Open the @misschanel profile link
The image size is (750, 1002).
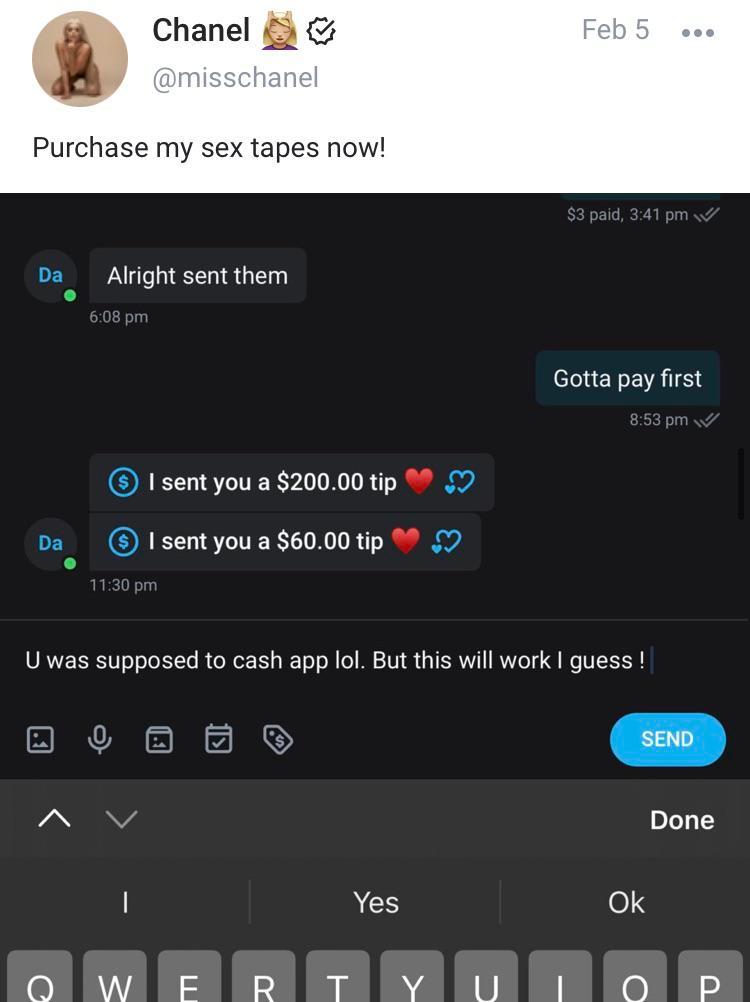tap(236, 77)
